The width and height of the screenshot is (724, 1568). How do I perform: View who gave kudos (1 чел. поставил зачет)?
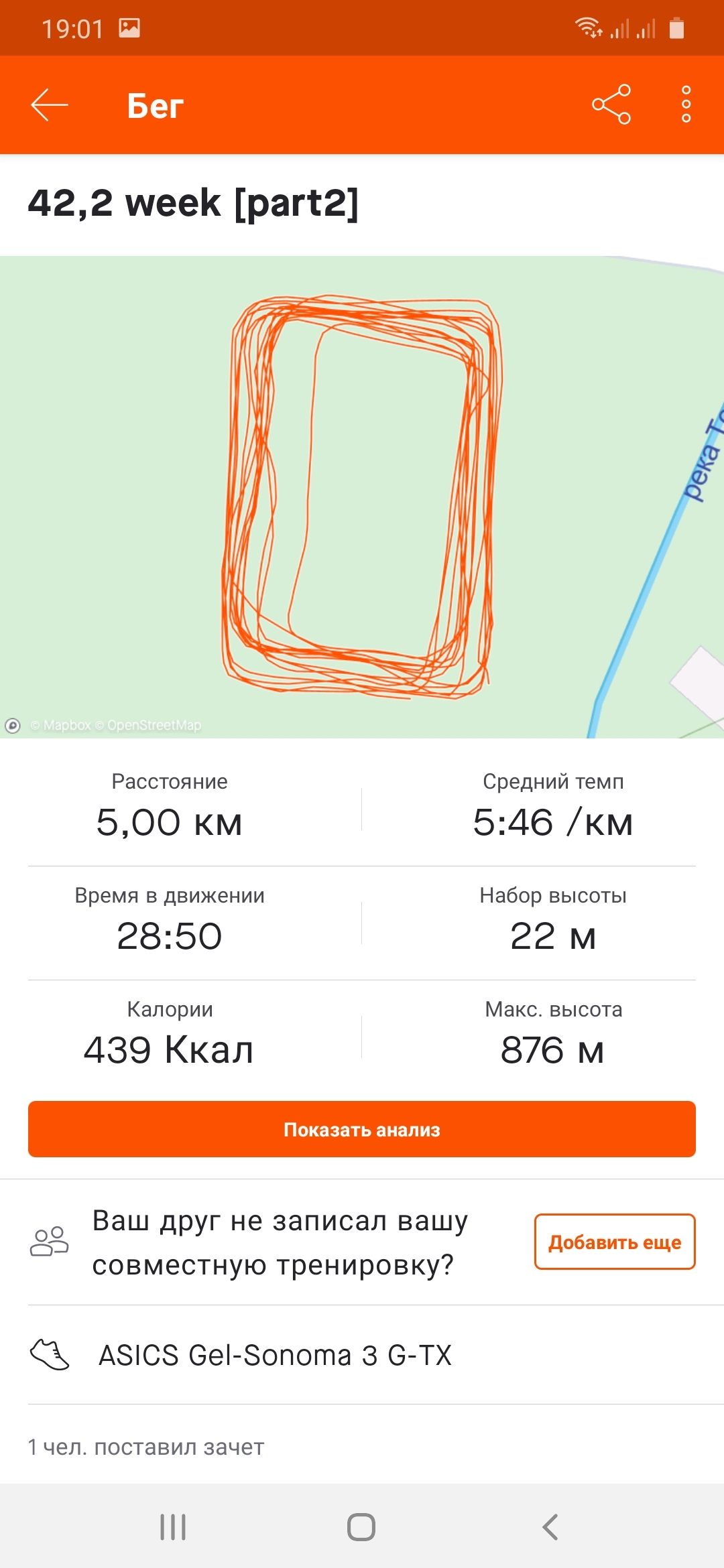pos(146,1447)
